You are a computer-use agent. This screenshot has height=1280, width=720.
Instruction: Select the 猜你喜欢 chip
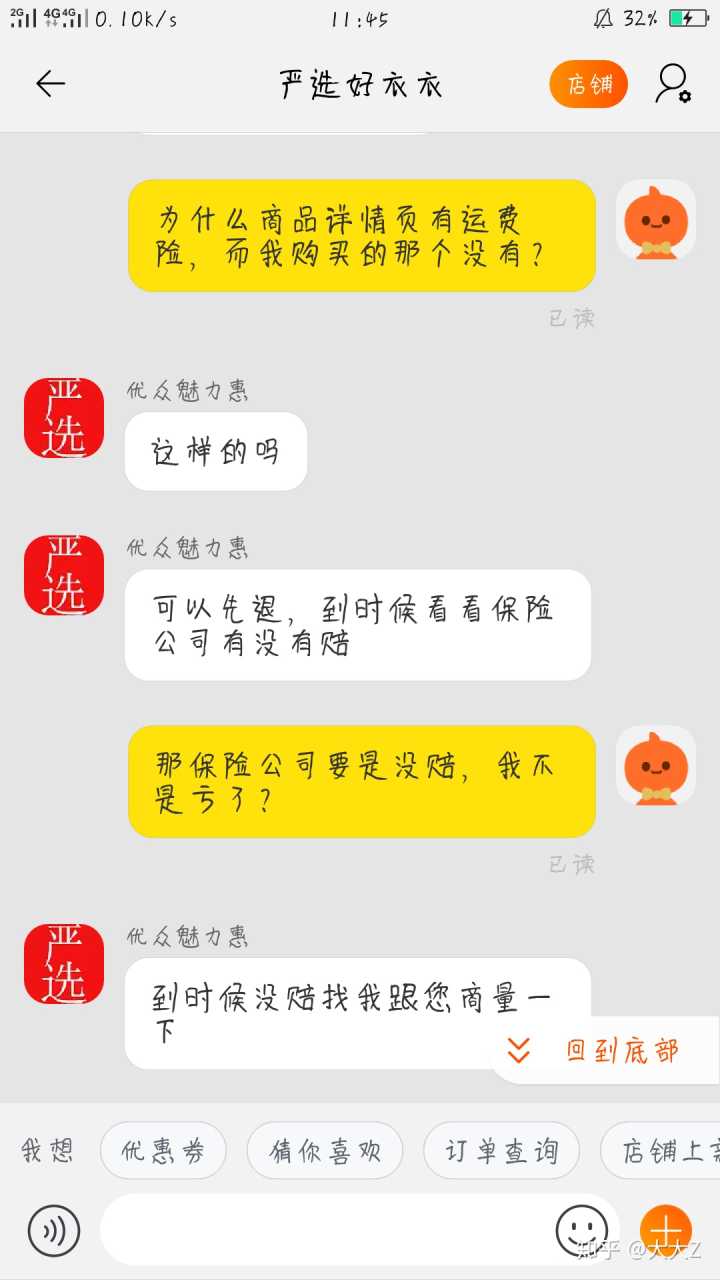[325, 1151]
